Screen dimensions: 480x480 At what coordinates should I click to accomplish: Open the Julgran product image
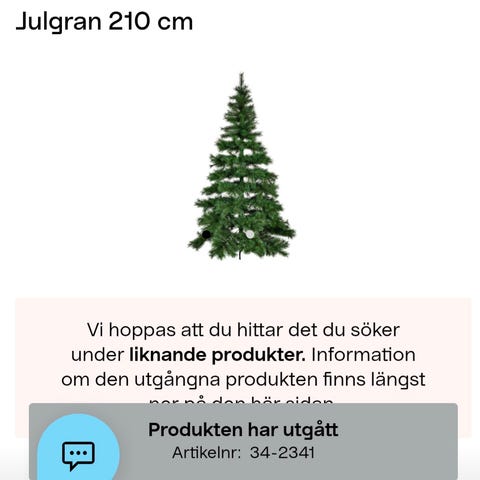coord(242,166)
